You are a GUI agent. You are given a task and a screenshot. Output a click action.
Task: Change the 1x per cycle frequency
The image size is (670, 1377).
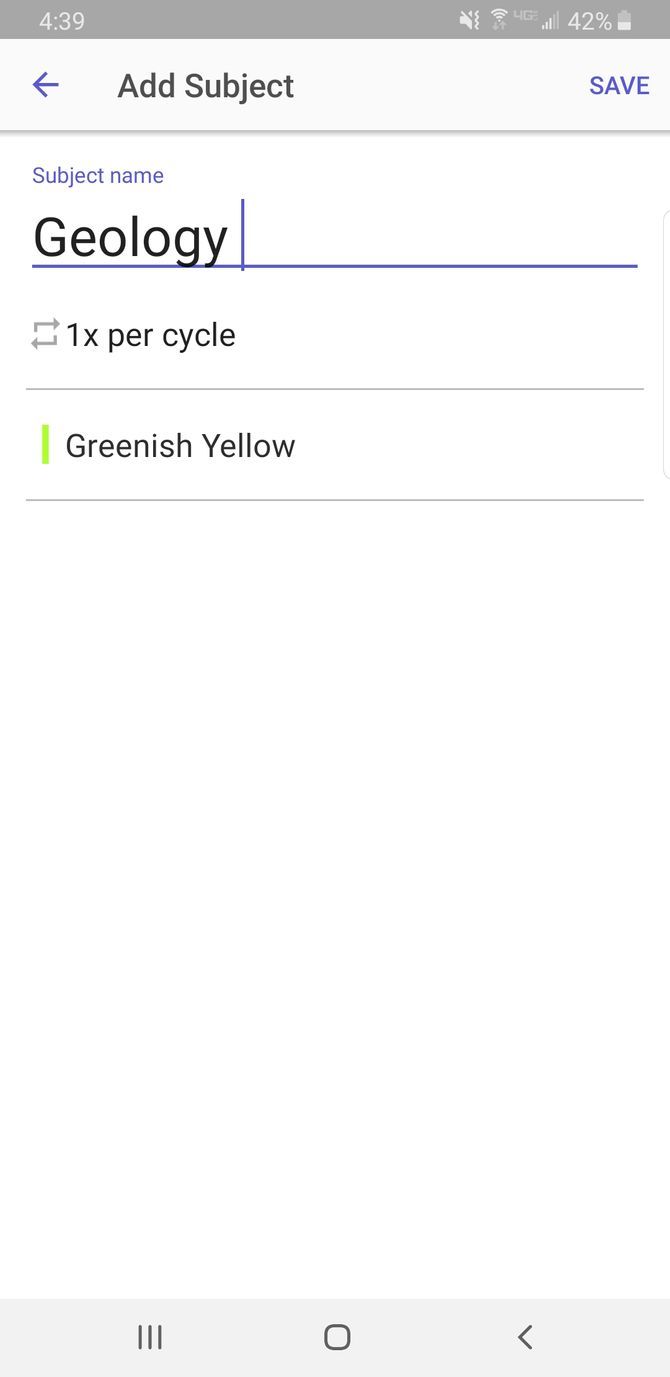pos(150,335)
